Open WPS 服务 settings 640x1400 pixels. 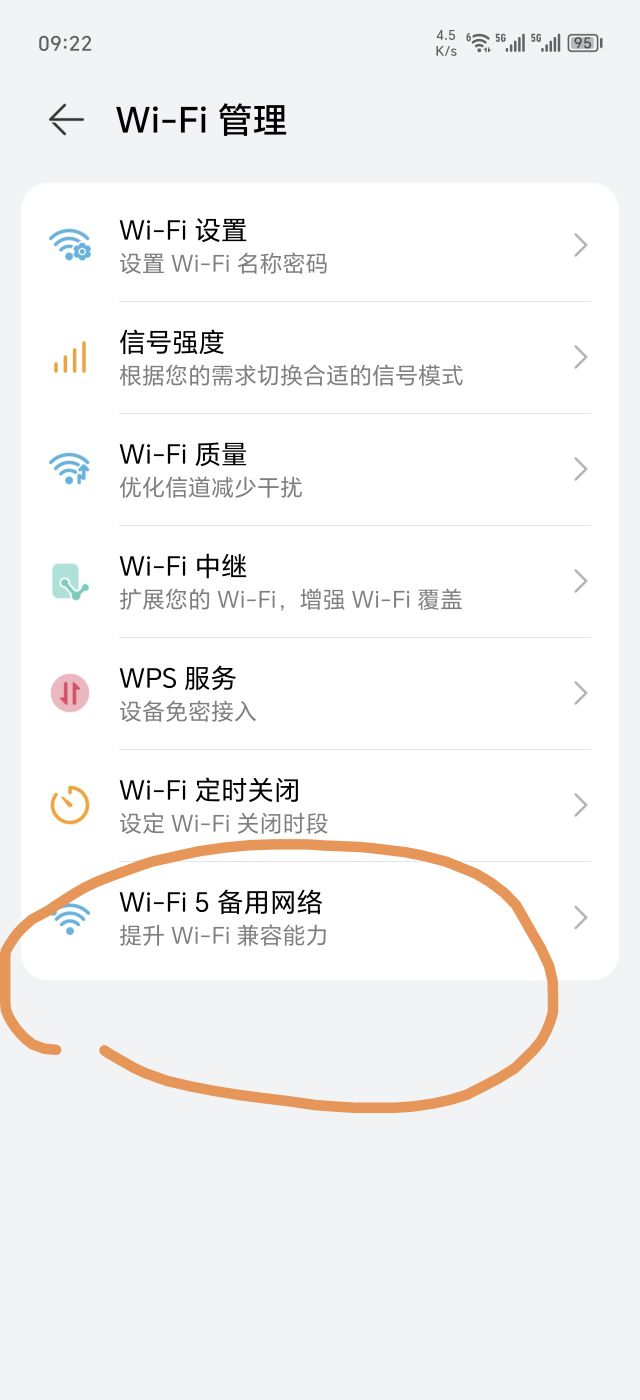click(320, 694)
